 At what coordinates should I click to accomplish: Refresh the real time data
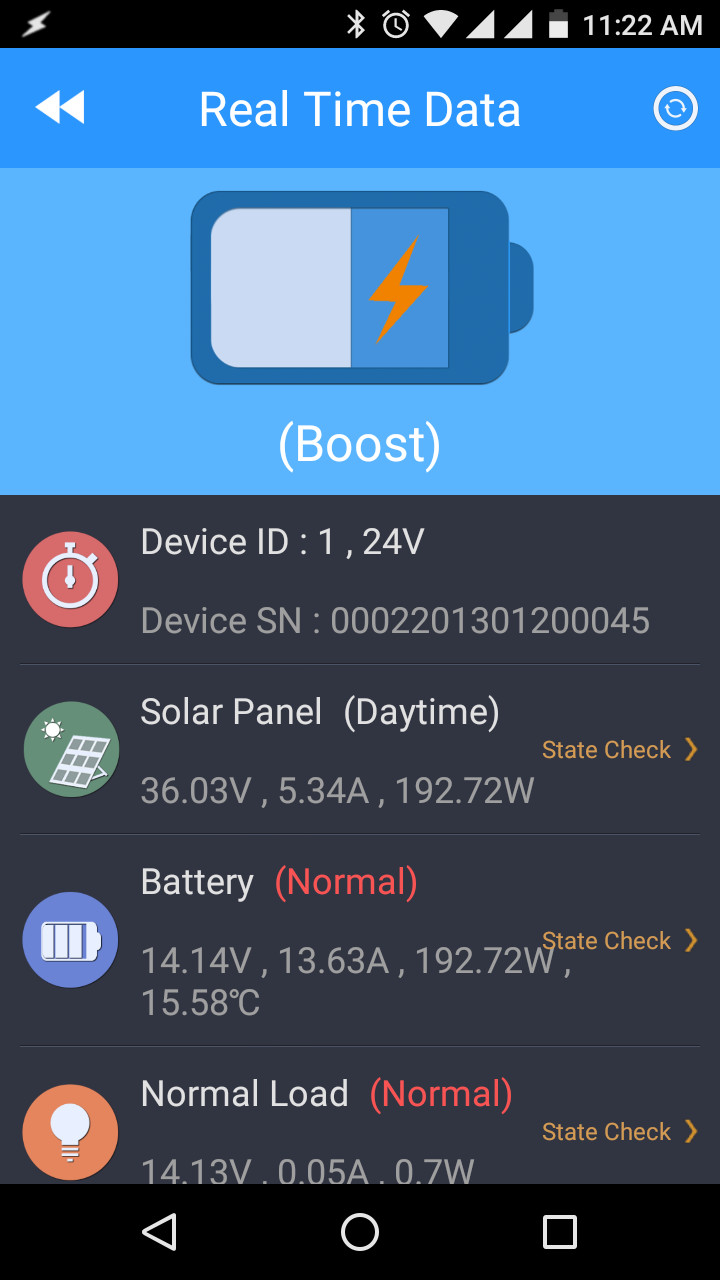pyautogui.click(x=675, y=109)
